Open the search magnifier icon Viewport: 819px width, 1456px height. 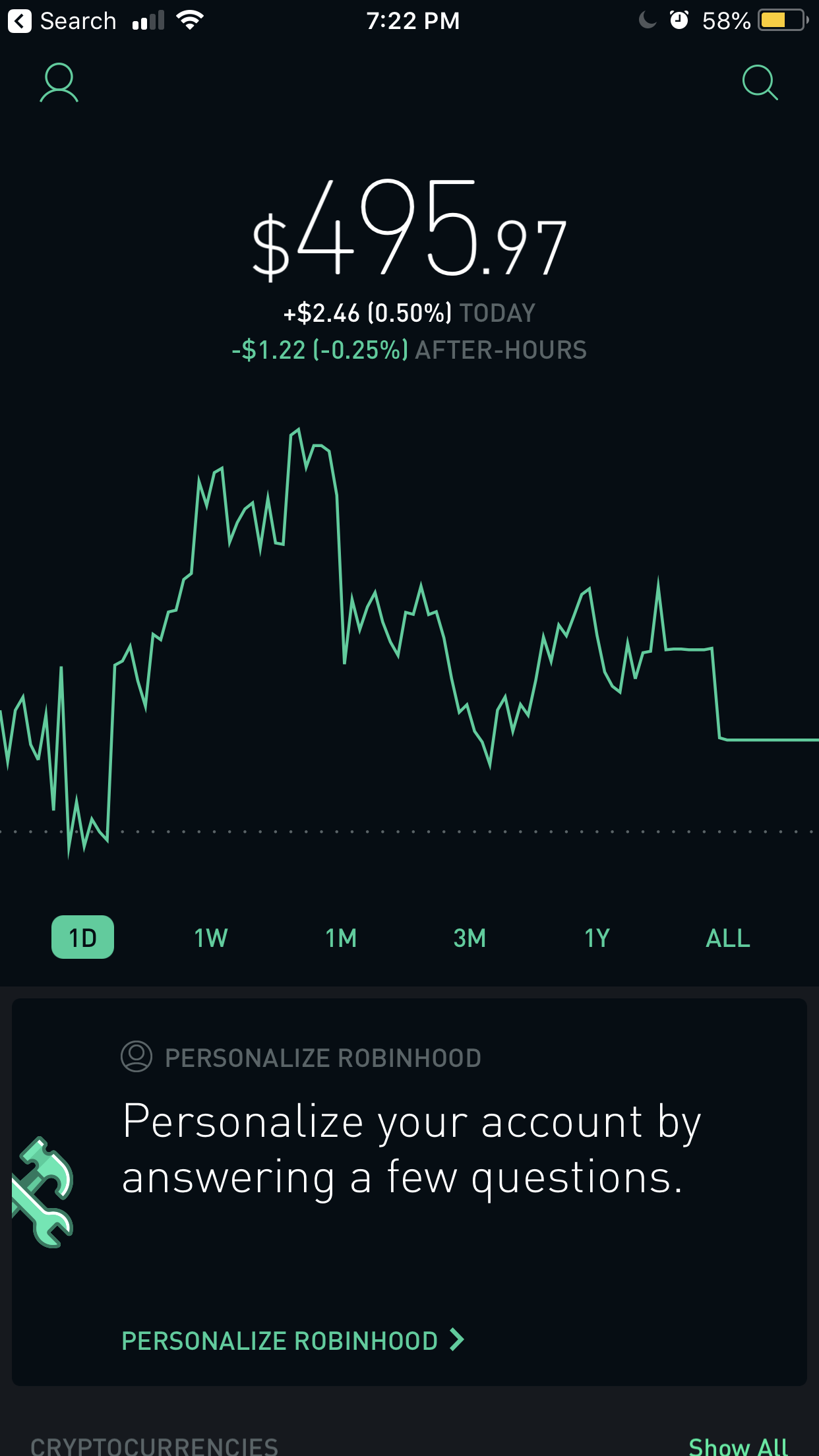[760, 83]
